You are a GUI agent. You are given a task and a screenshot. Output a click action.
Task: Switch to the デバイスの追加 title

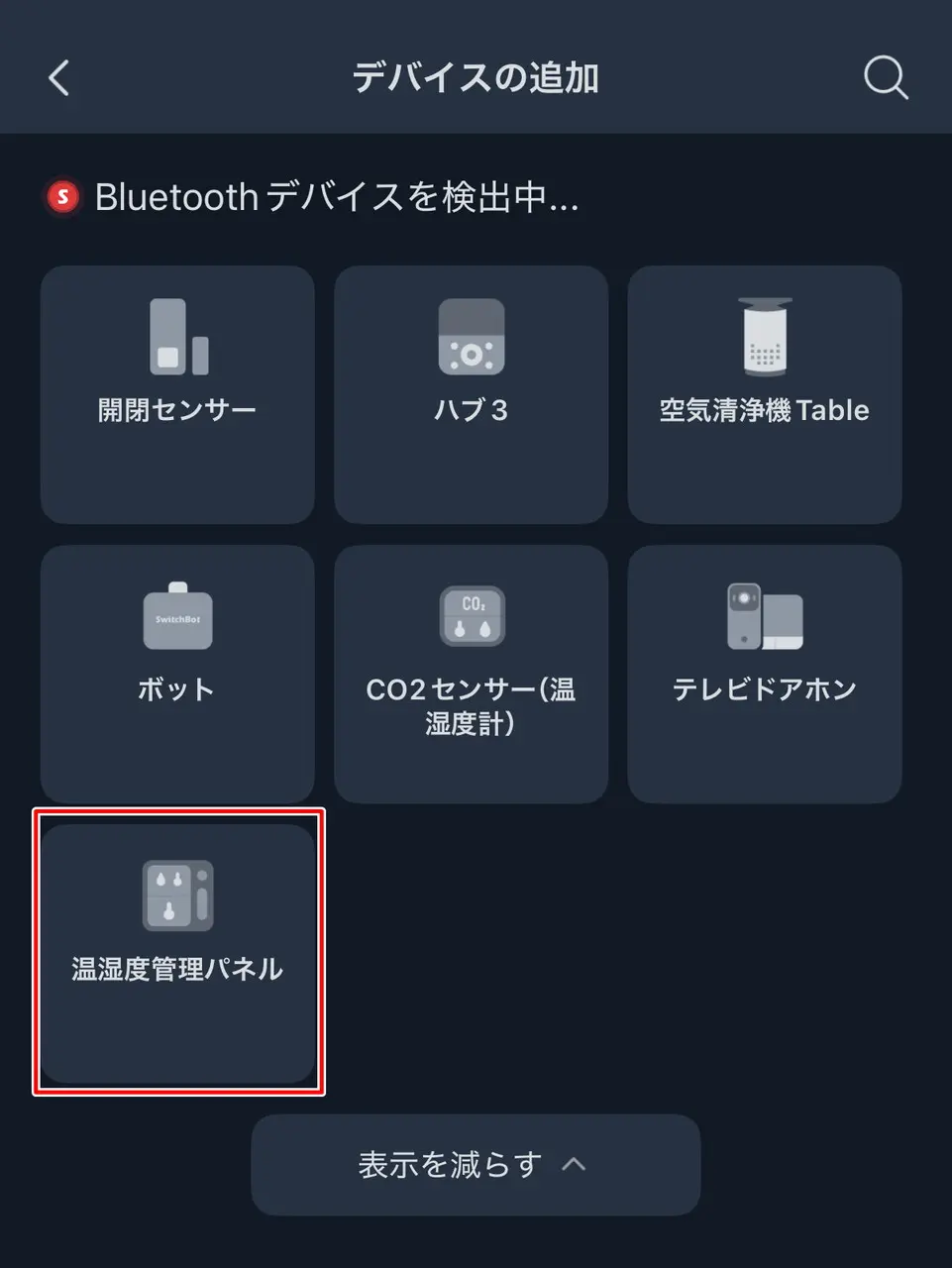[x=476, y=78]
